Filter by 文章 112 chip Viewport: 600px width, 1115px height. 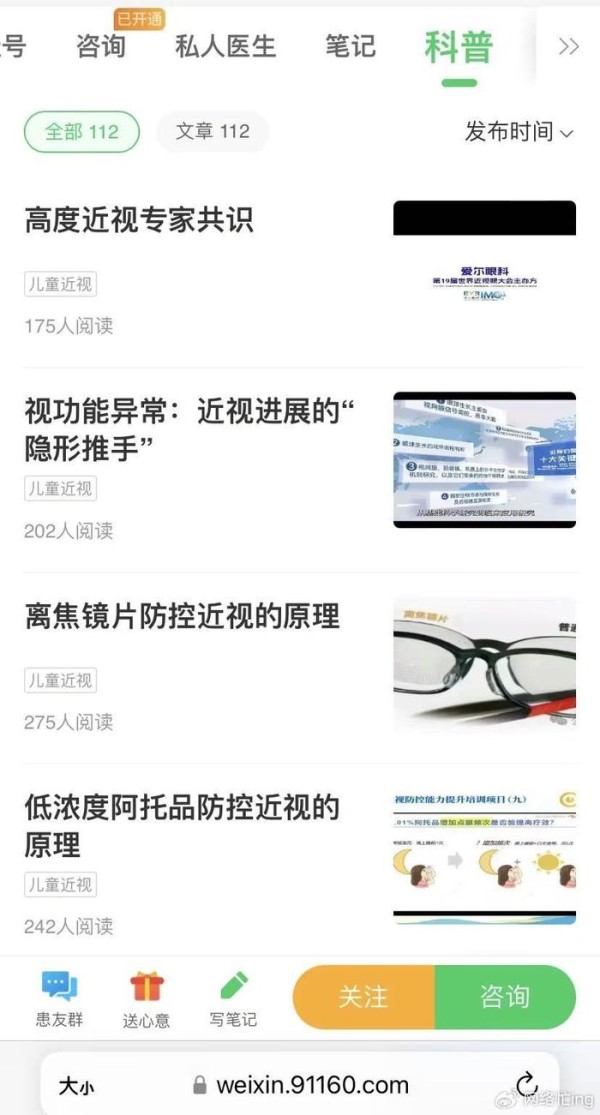pos(213,132)
